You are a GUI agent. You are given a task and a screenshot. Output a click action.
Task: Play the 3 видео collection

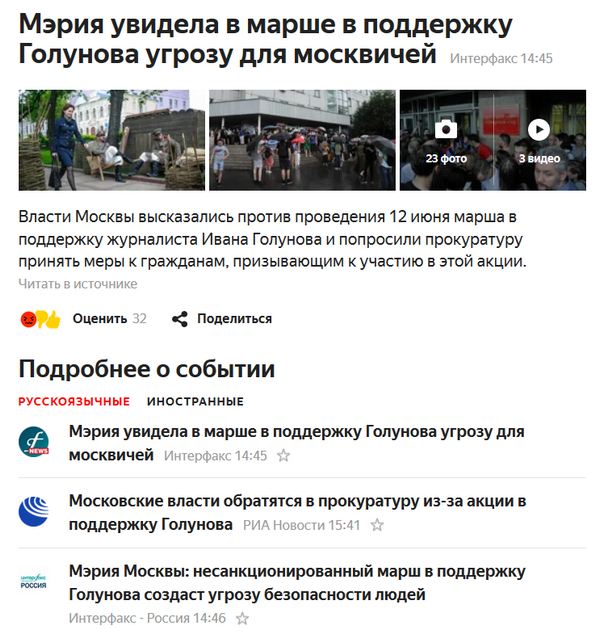click(x=539, y=140)
